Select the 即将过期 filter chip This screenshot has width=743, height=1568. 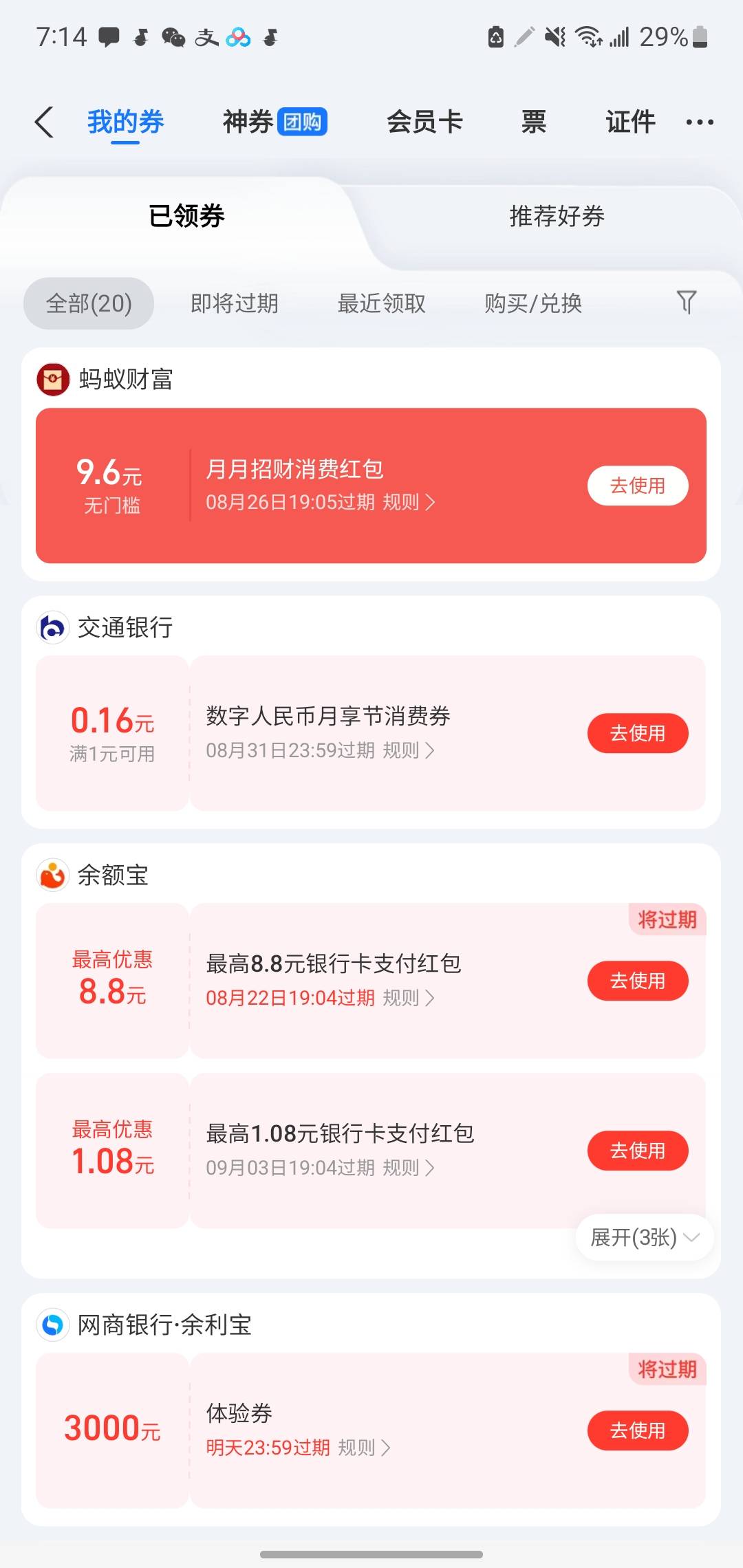(235, 303)
